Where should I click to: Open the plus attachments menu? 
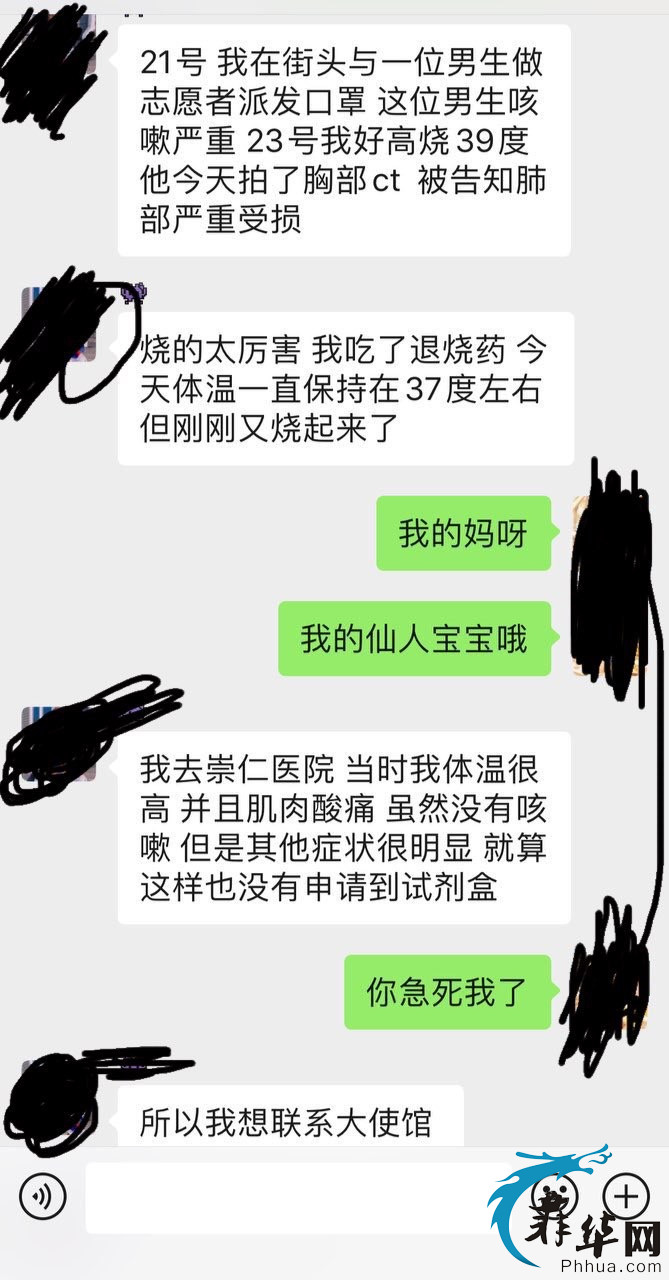tap(626, 1196)
